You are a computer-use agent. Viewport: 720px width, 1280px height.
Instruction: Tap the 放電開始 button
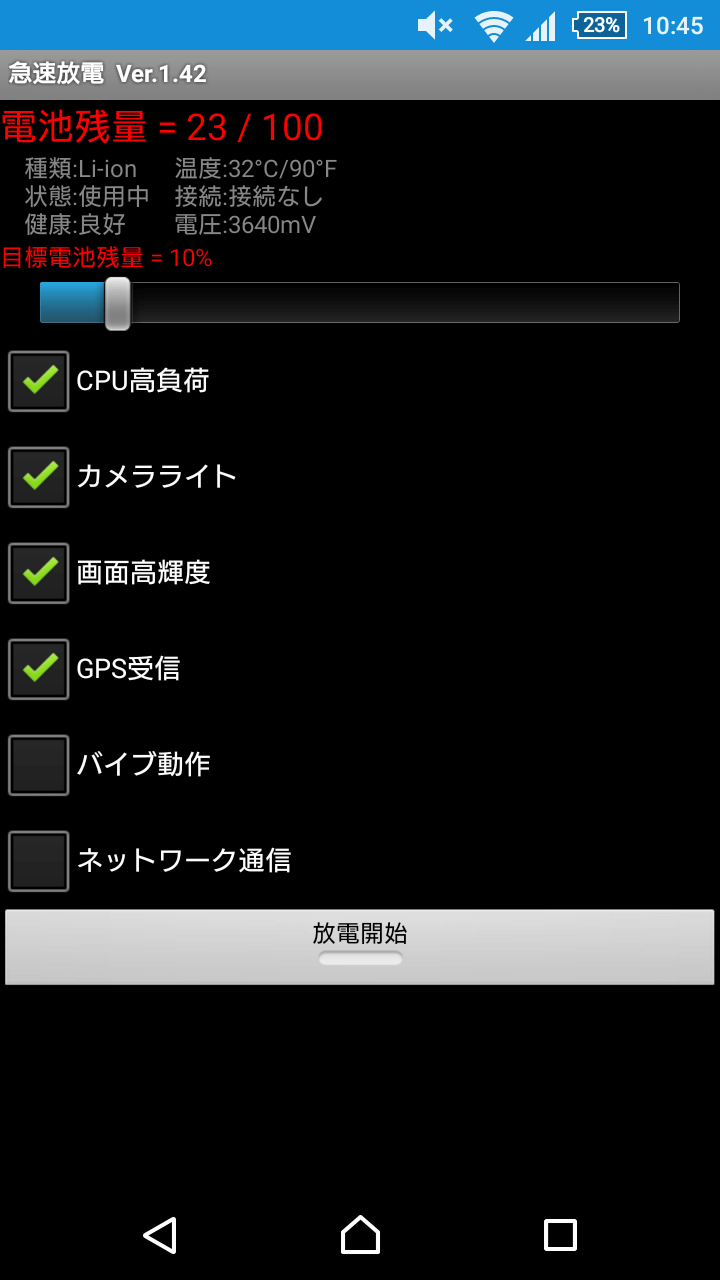360,947
